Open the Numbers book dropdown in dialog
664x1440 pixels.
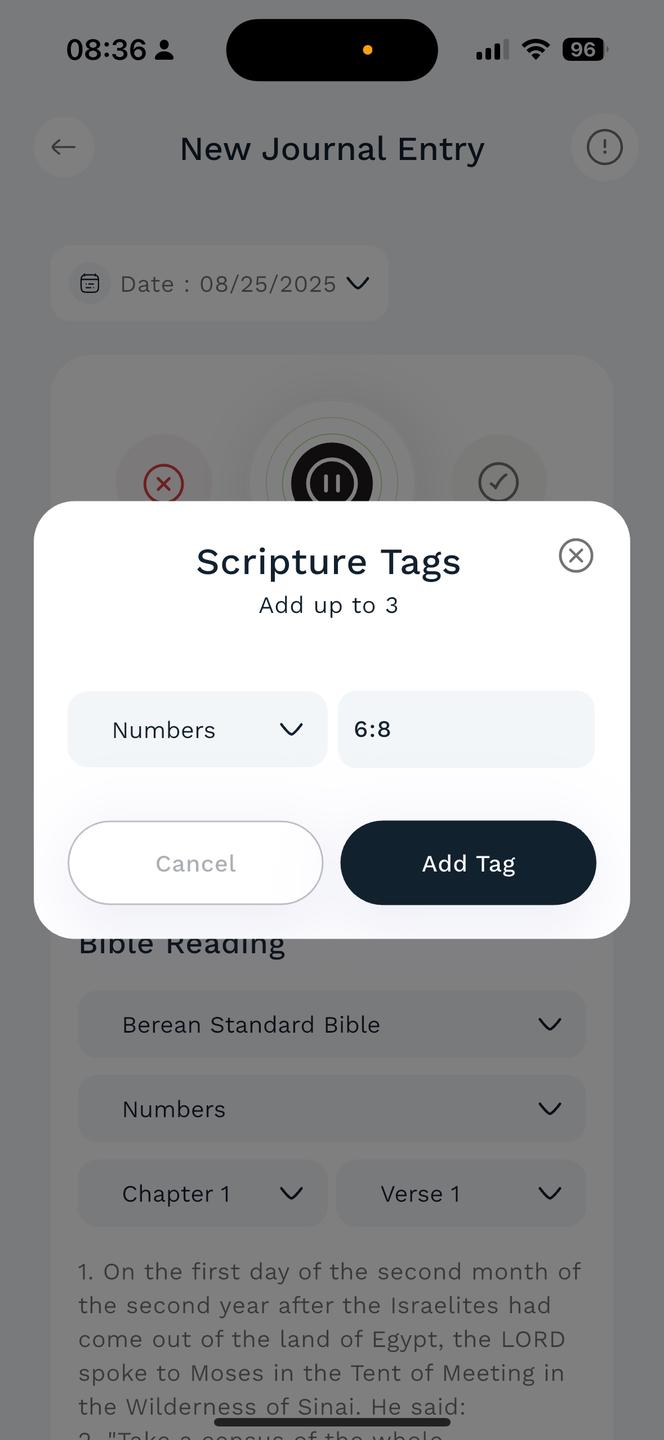(x=197, y=730)
